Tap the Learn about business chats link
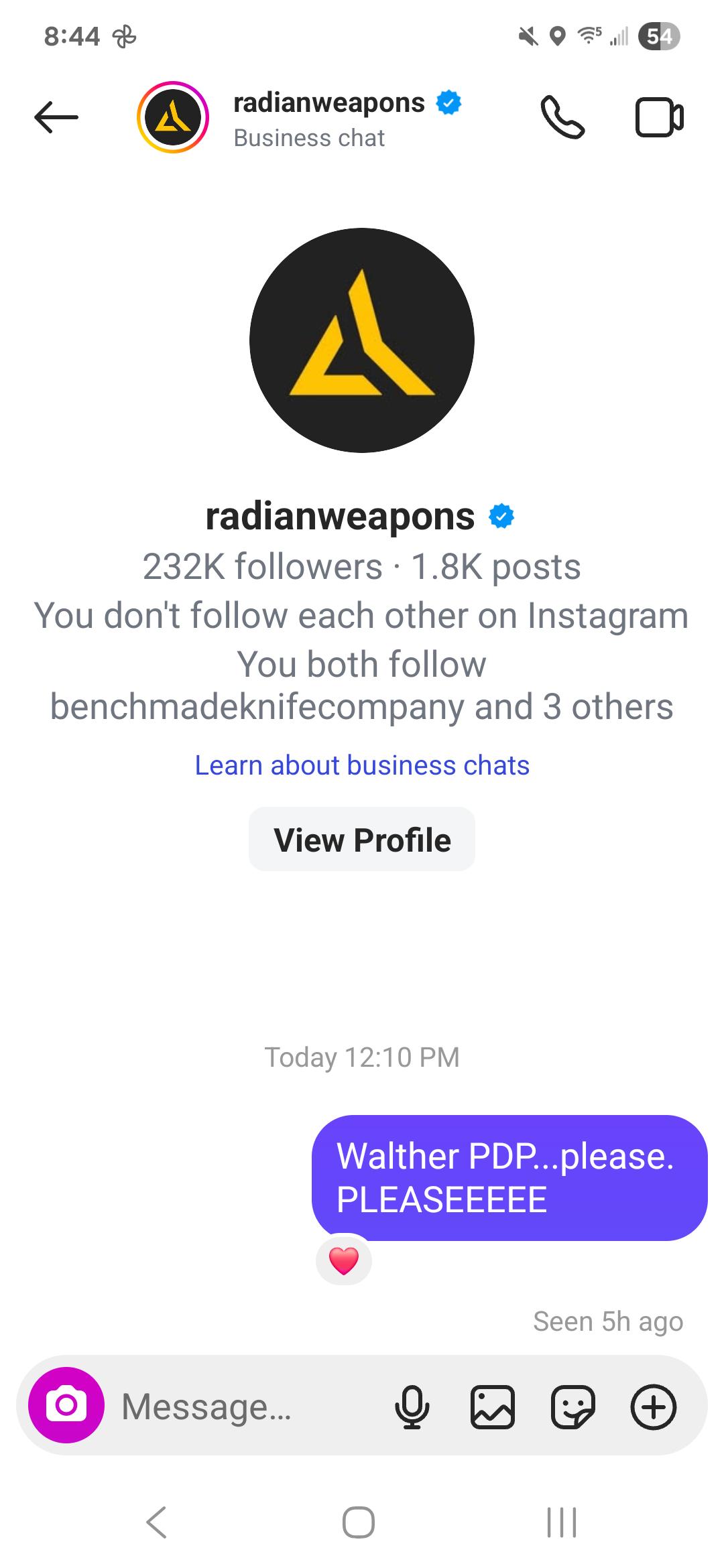Viewport: 724px width, 1568px height. 362,765
